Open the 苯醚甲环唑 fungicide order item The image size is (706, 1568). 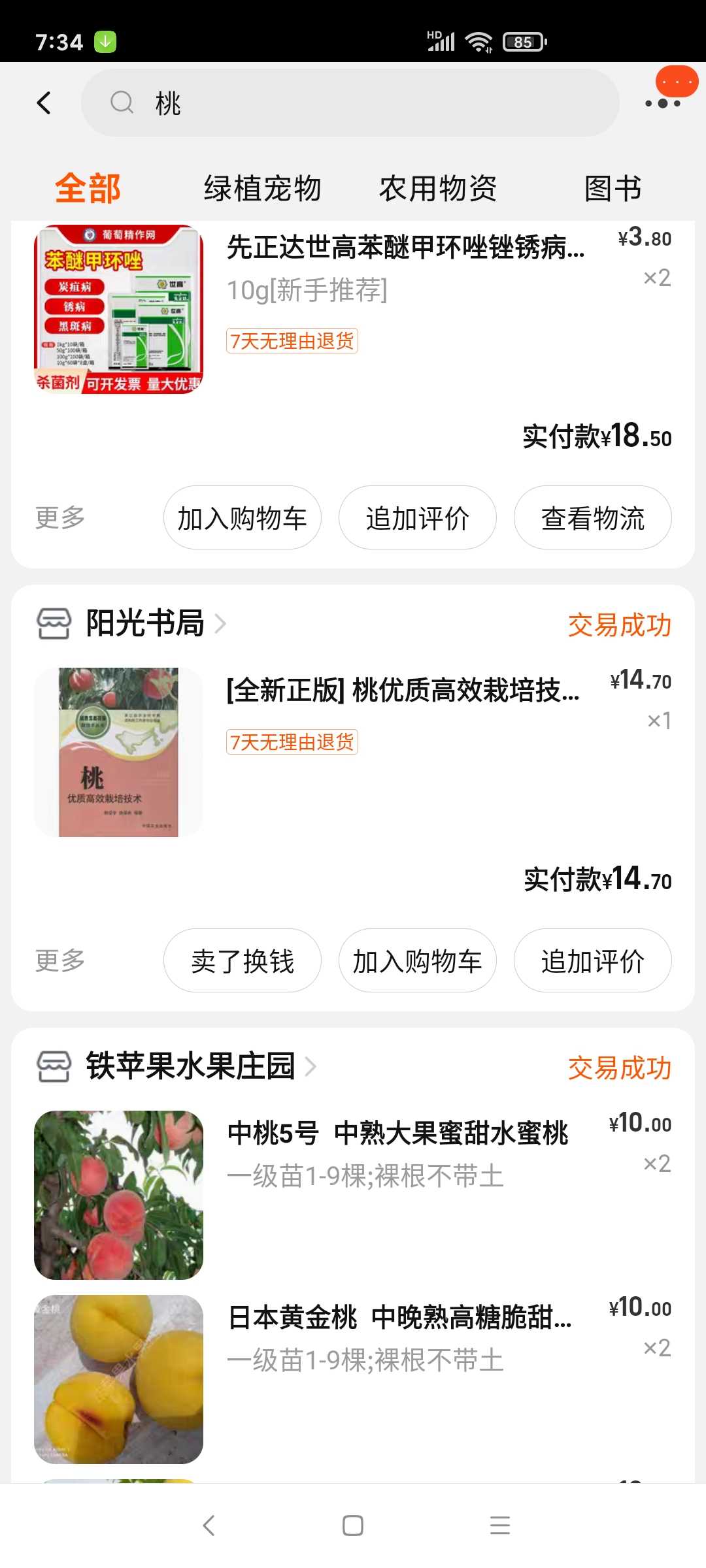coord(405,248)
